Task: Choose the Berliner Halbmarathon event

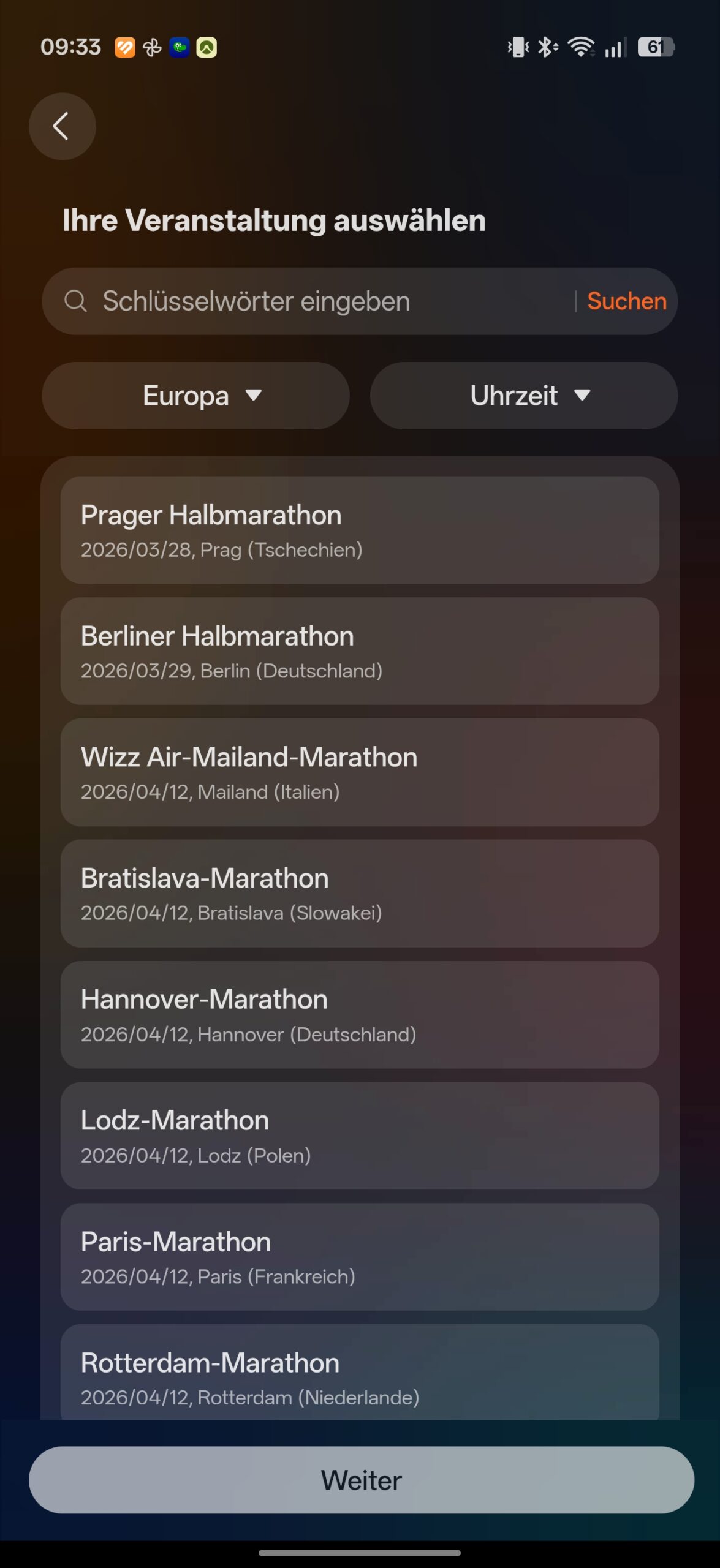Action: coord(360,651)
